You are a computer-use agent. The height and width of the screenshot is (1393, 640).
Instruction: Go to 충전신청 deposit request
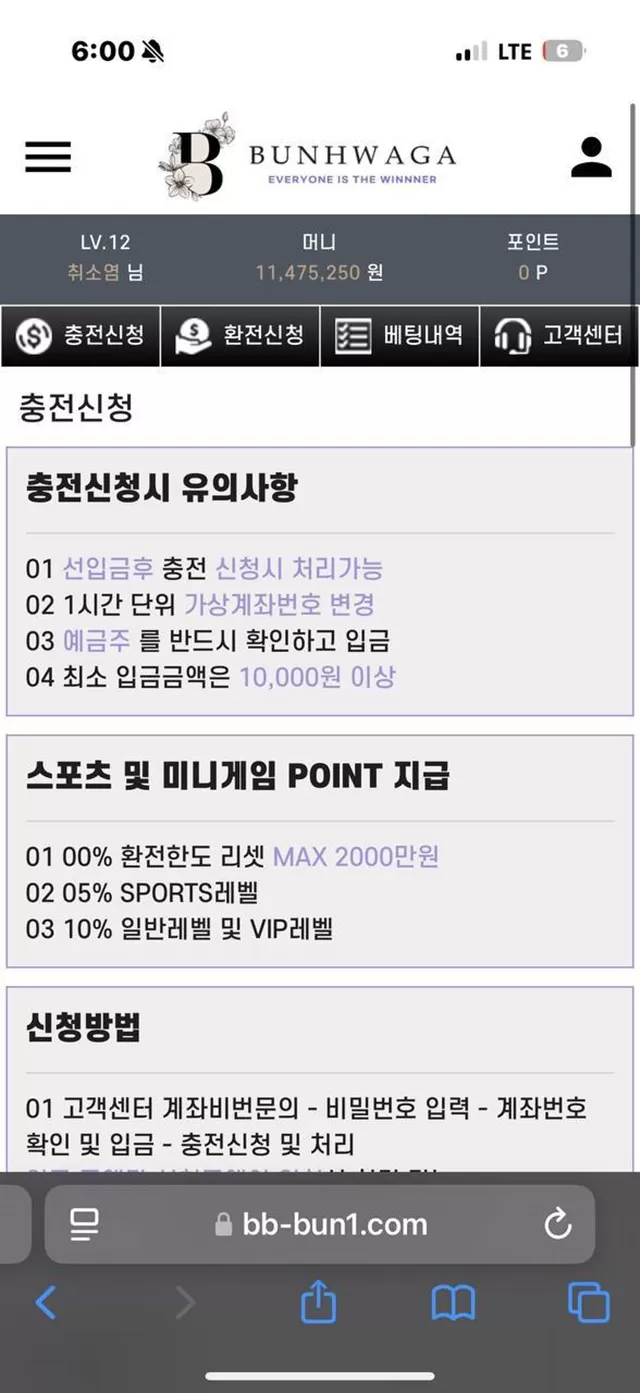click(x=80, y=335)
